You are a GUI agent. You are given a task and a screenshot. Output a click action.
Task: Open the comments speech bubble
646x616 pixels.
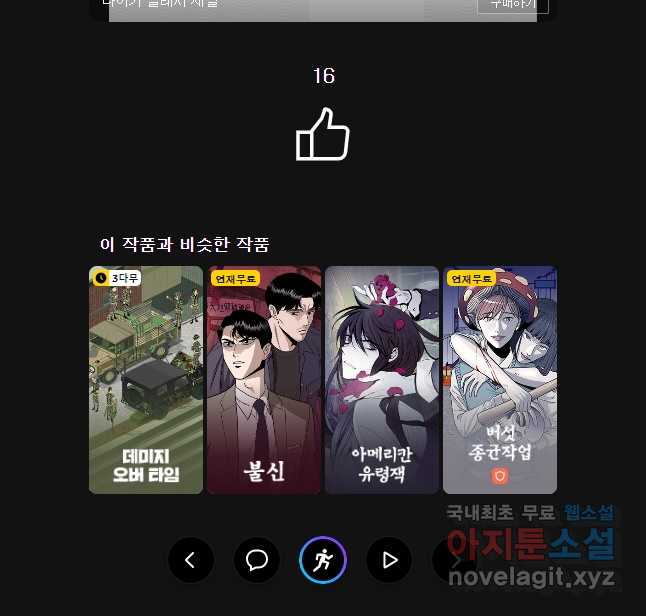tap(257, 560)
